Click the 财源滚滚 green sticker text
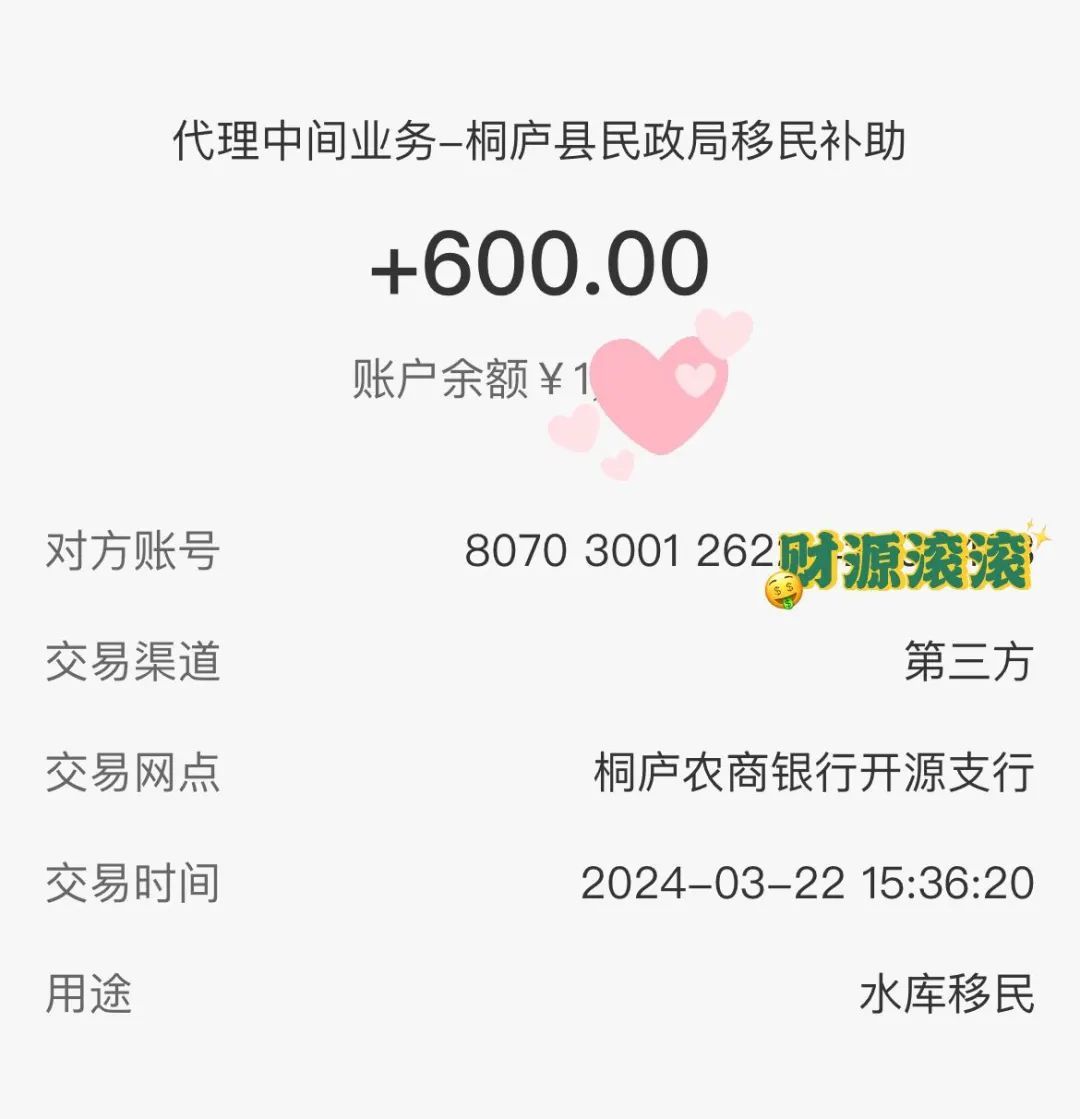Screen dimensions: 1080x1119 click(905, 560)
